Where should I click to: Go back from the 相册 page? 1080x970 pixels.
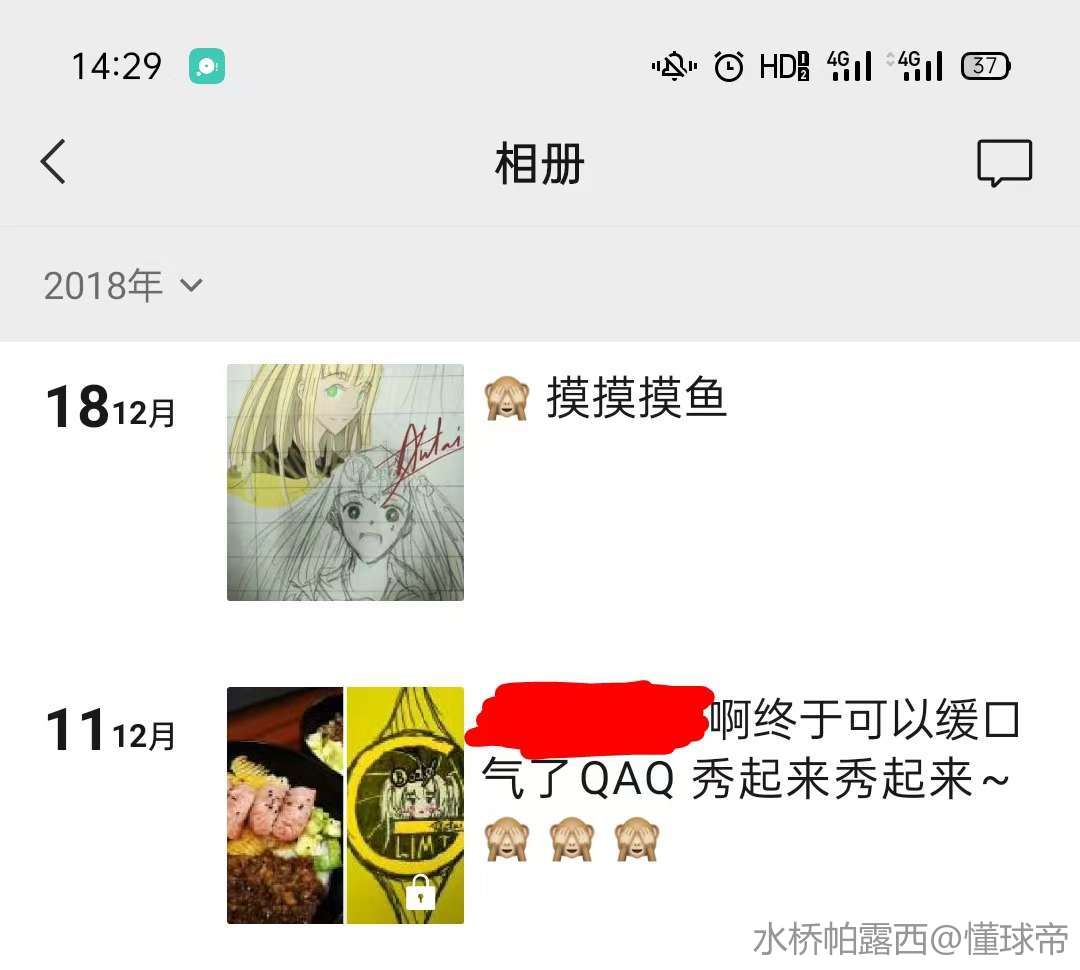coord(54,162)
